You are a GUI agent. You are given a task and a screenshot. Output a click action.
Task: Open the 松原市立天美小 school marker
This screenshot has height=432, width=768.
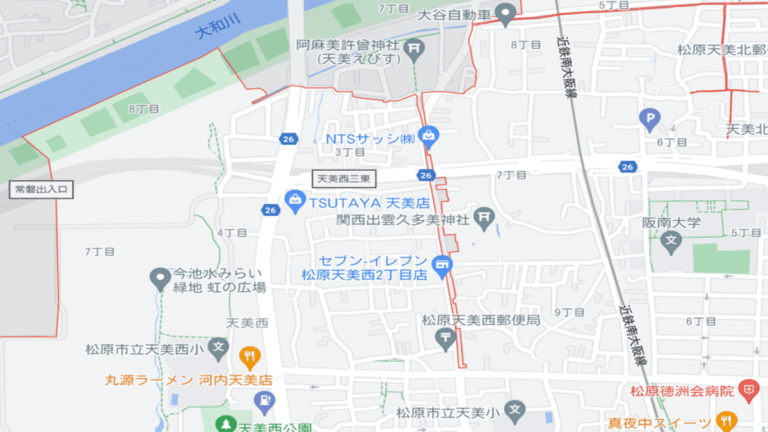513,410
